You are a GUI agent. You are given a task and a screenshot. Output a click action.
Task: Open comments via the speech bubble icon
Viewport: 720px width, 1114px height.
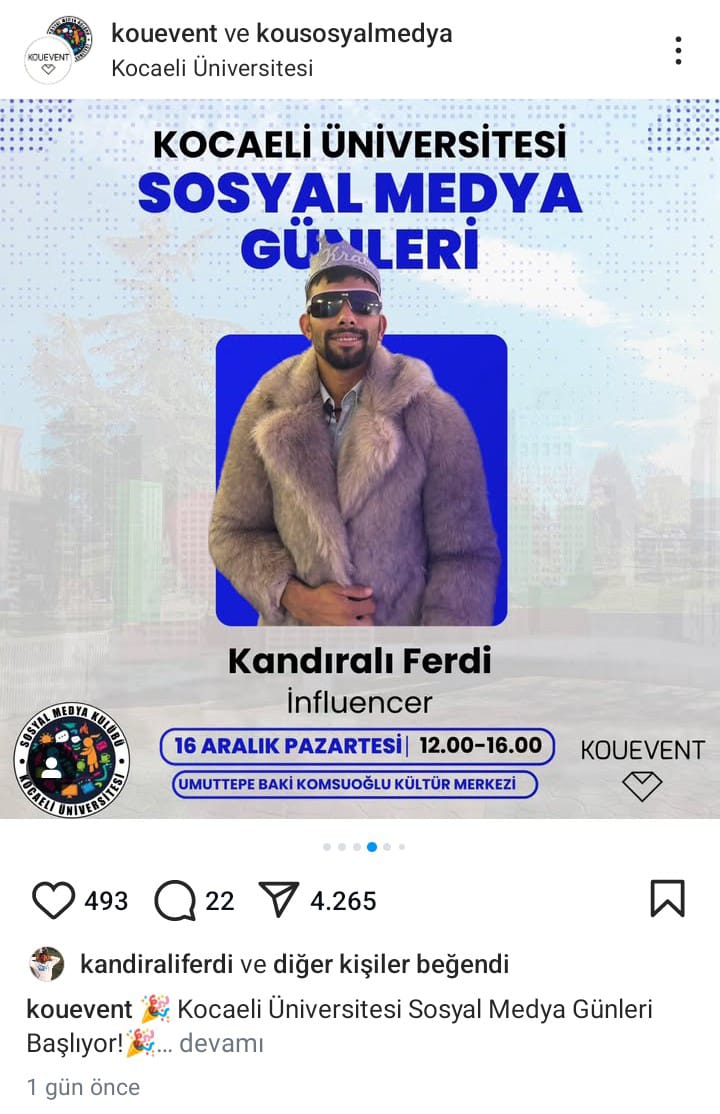[175, 900]
